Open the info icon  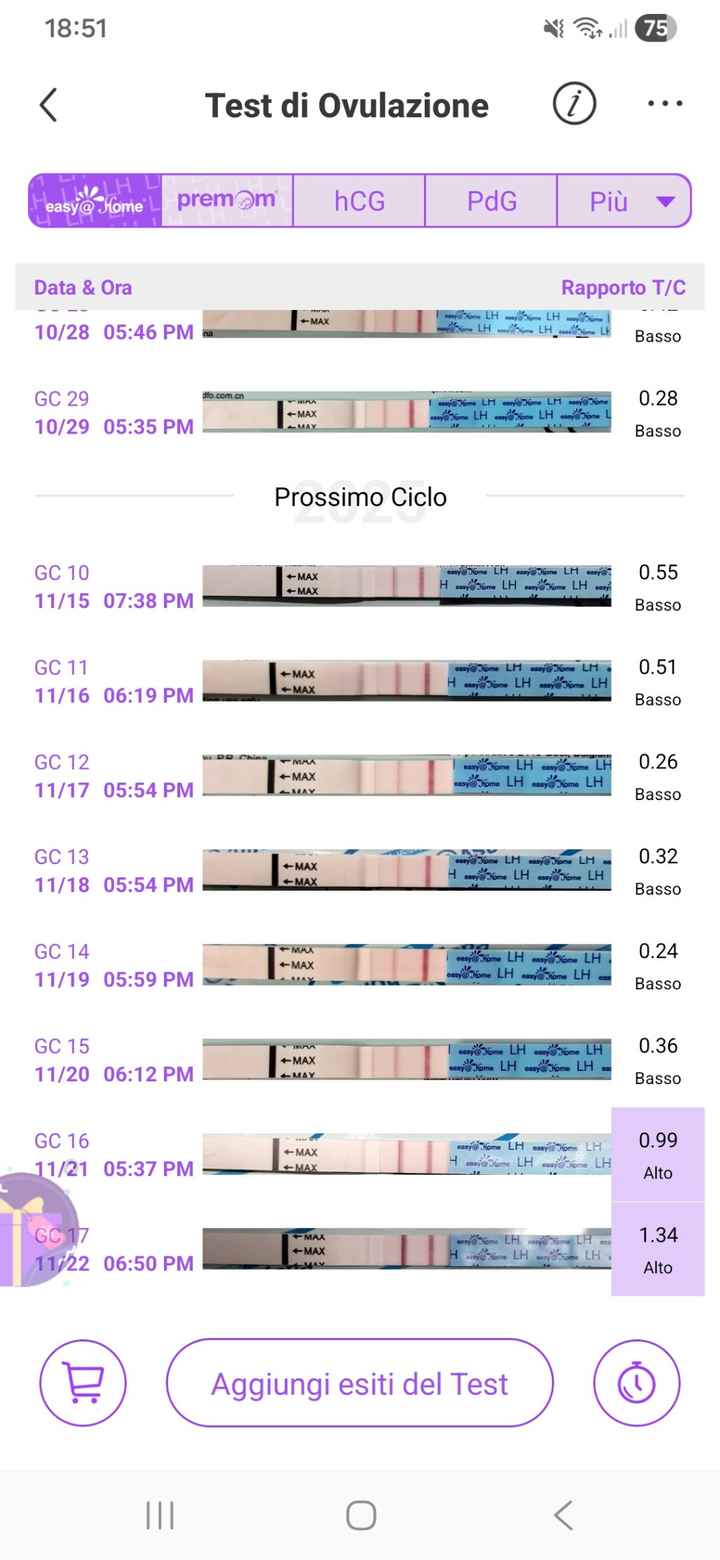click(x=574, y=104)
